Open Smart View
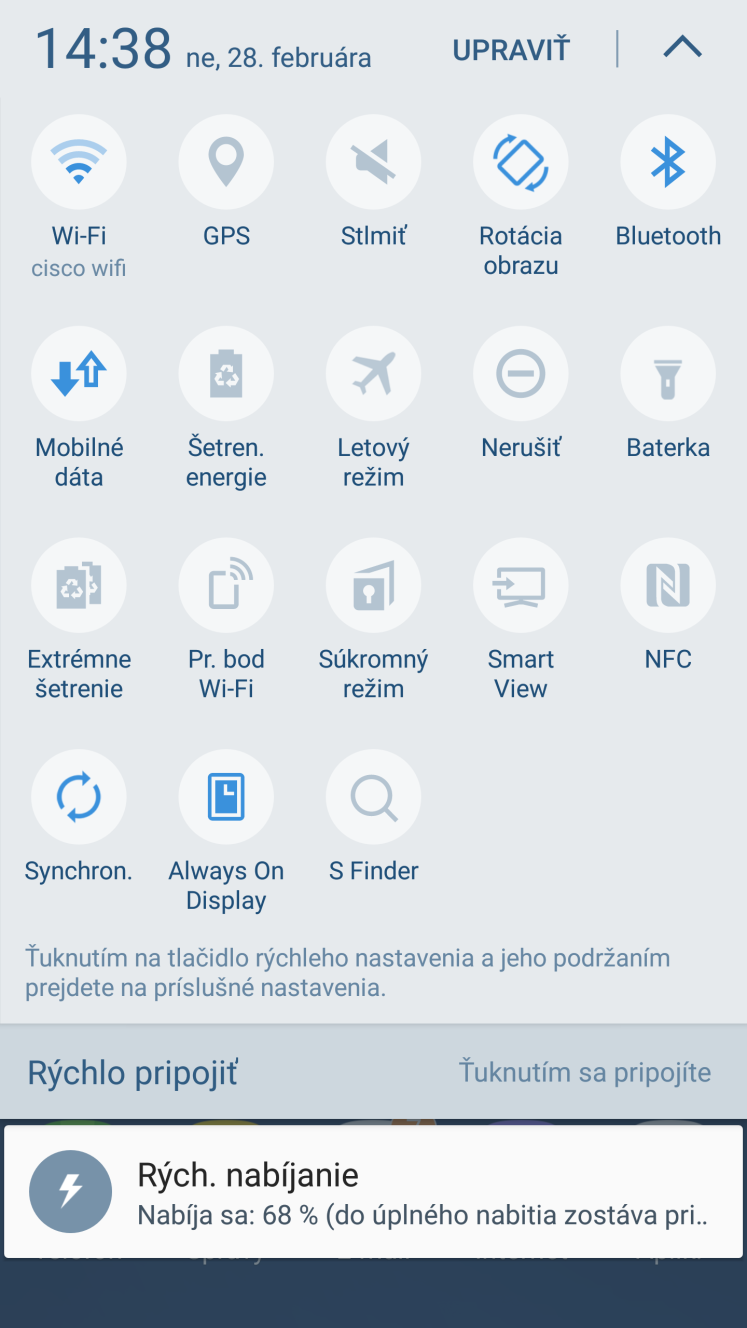This screenshot has width=747, height=1328. click(x=521, y=586)
